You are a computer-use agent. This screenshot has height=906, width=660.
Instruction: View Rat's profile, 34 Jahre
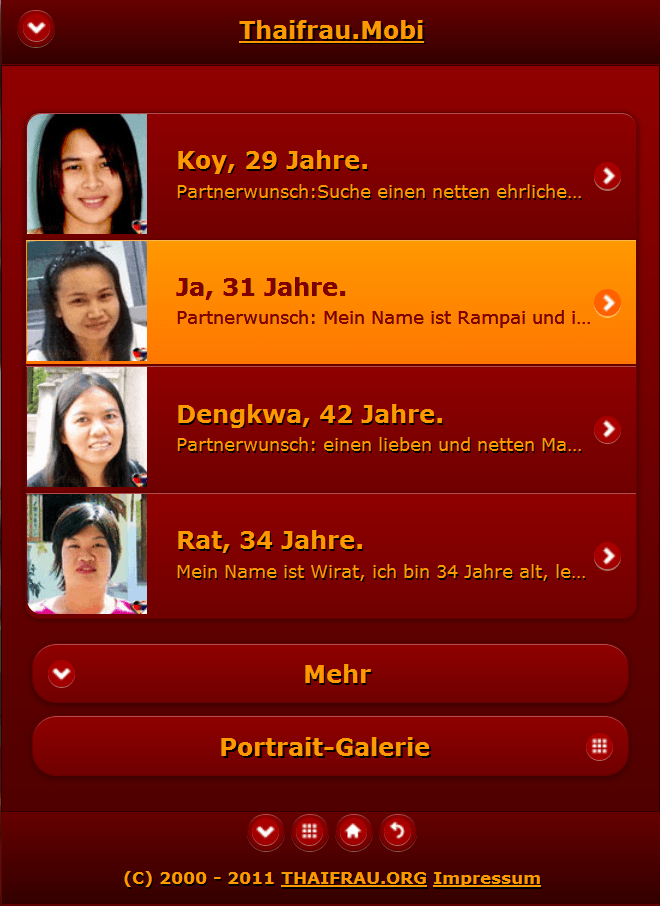coord(380,555)
